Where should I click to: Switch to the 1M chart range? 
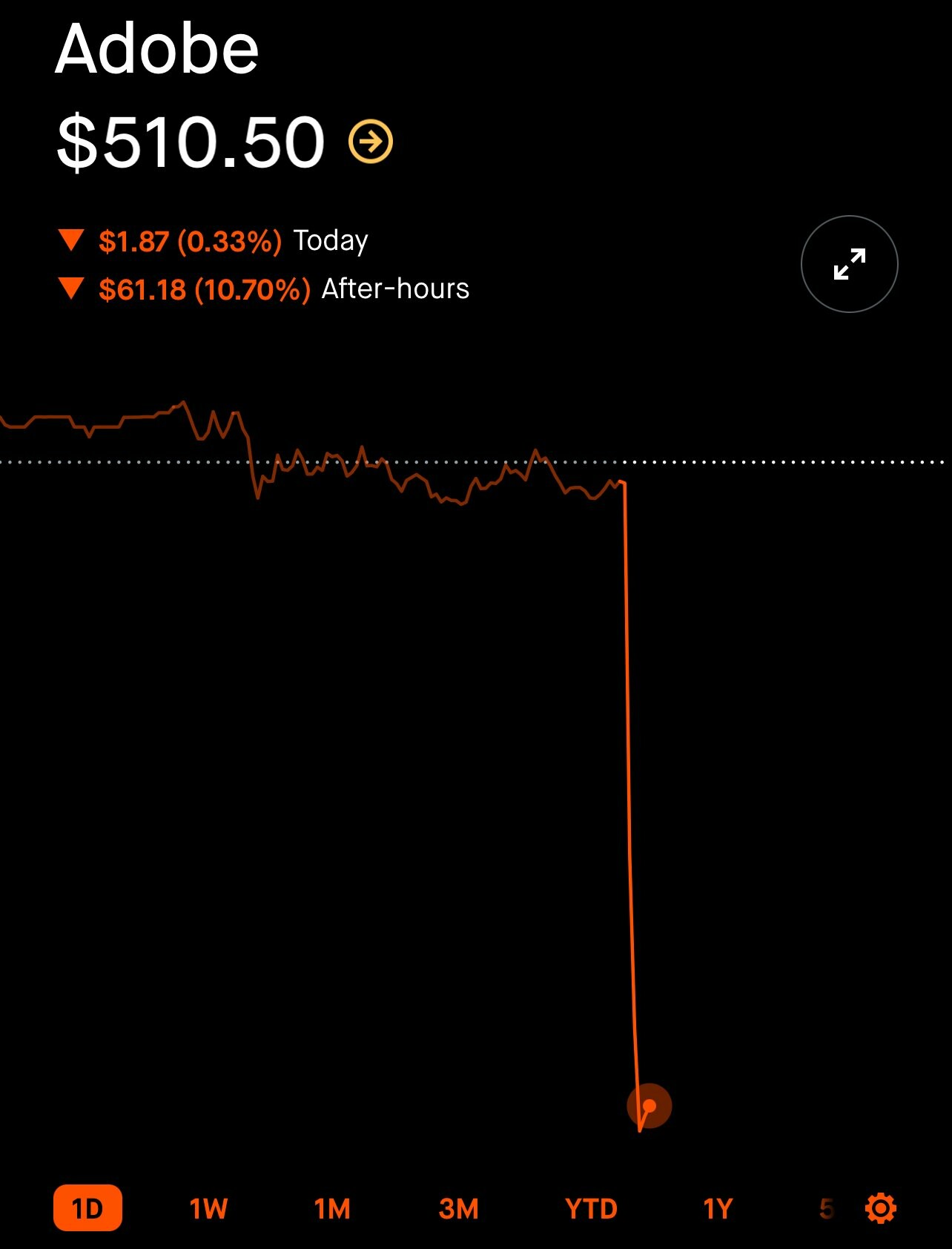[332, 1209]
